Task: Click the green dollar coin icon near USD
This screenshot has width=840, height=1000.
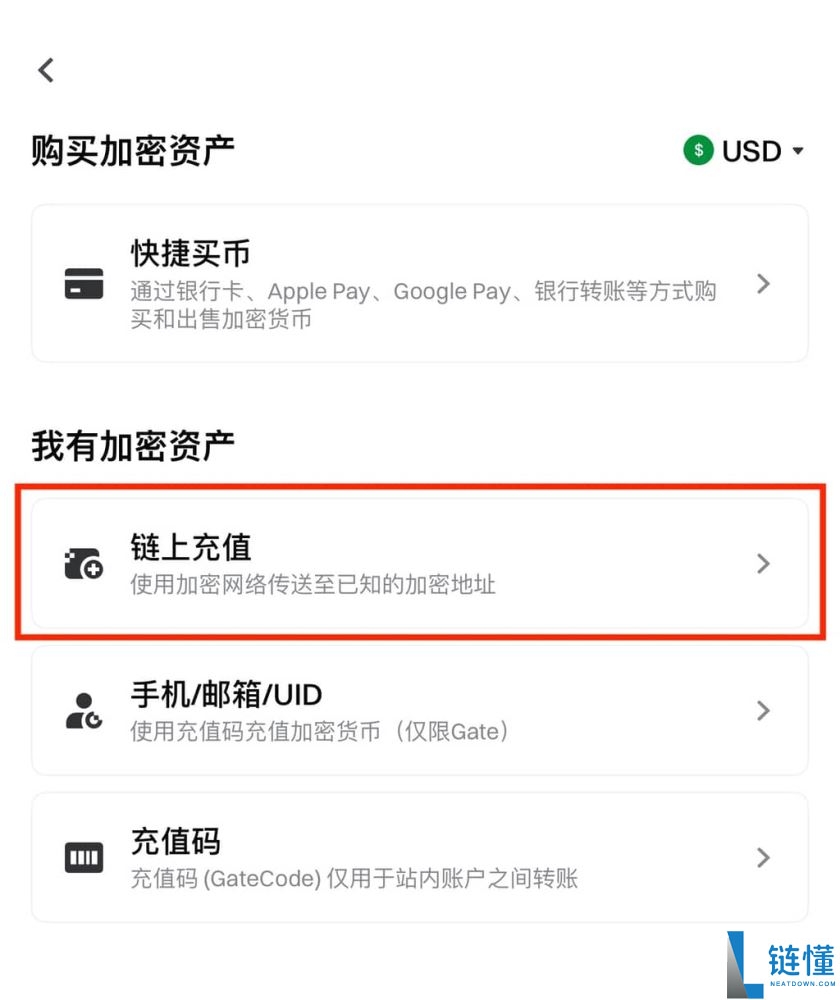Action: click(x=698, y=151)
